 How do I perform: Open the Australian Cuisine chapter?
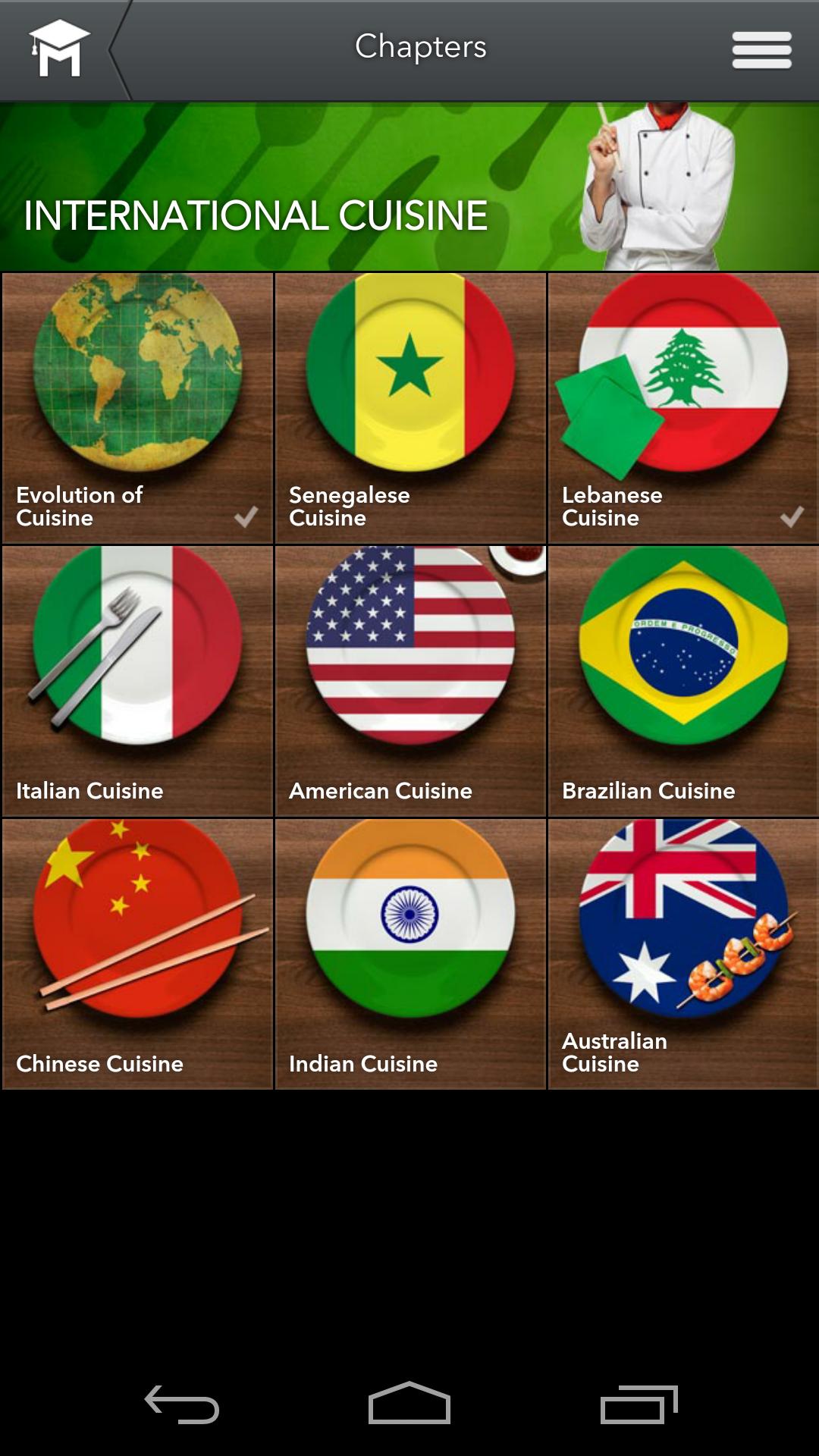pyautogui.click(x=683, y=954)
